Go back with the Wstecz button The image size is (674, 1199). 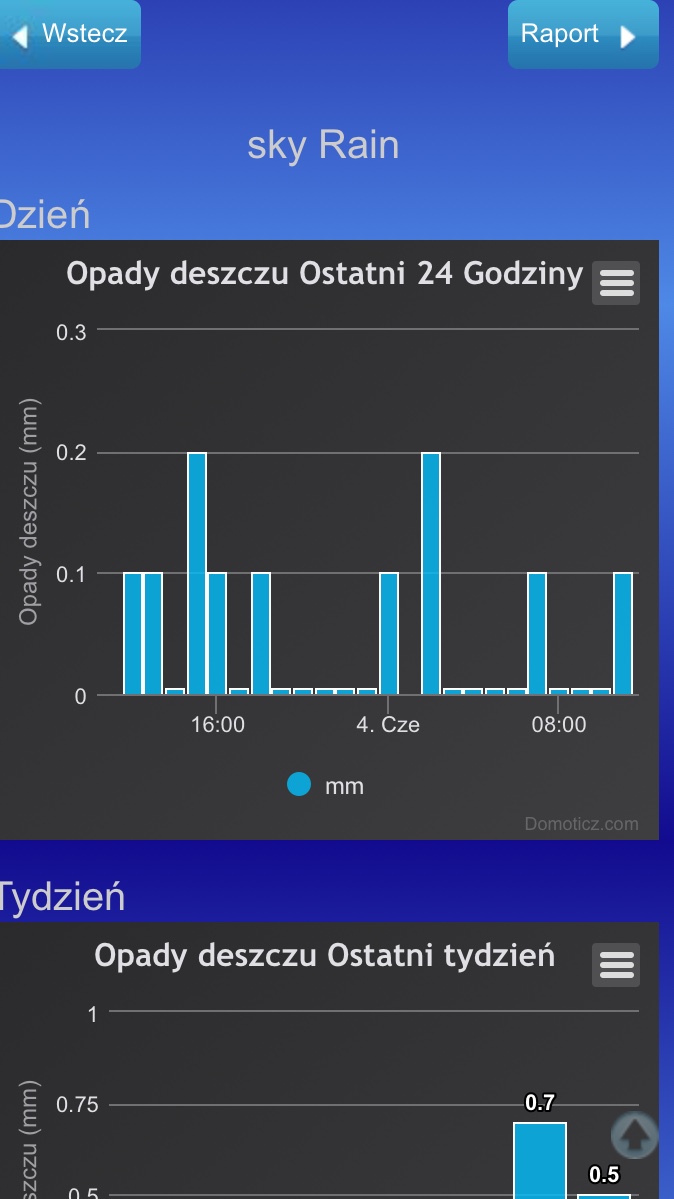70,34
